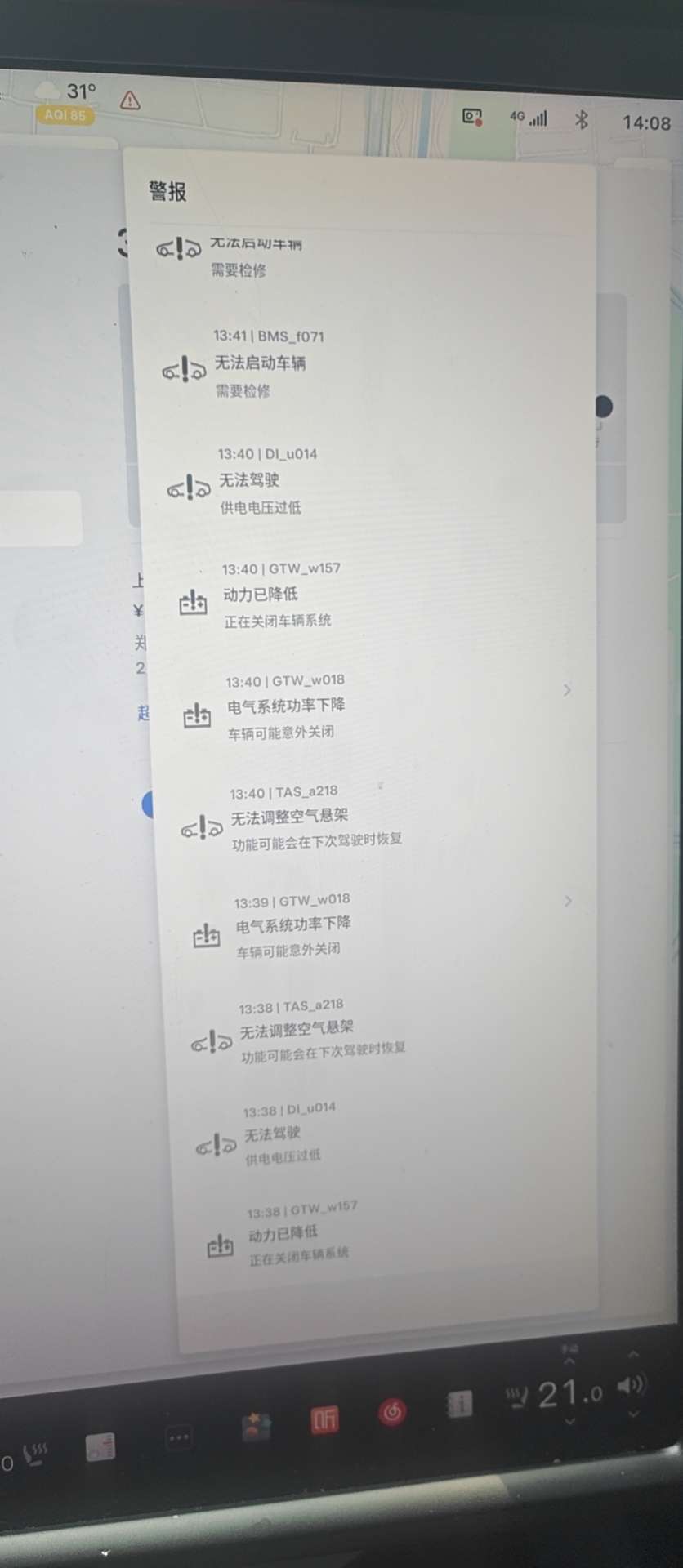683x1568 pixels.
Task: Lower the cabin temperature below 21.0
Action: pyautogui.click(x=570, y=1422)
